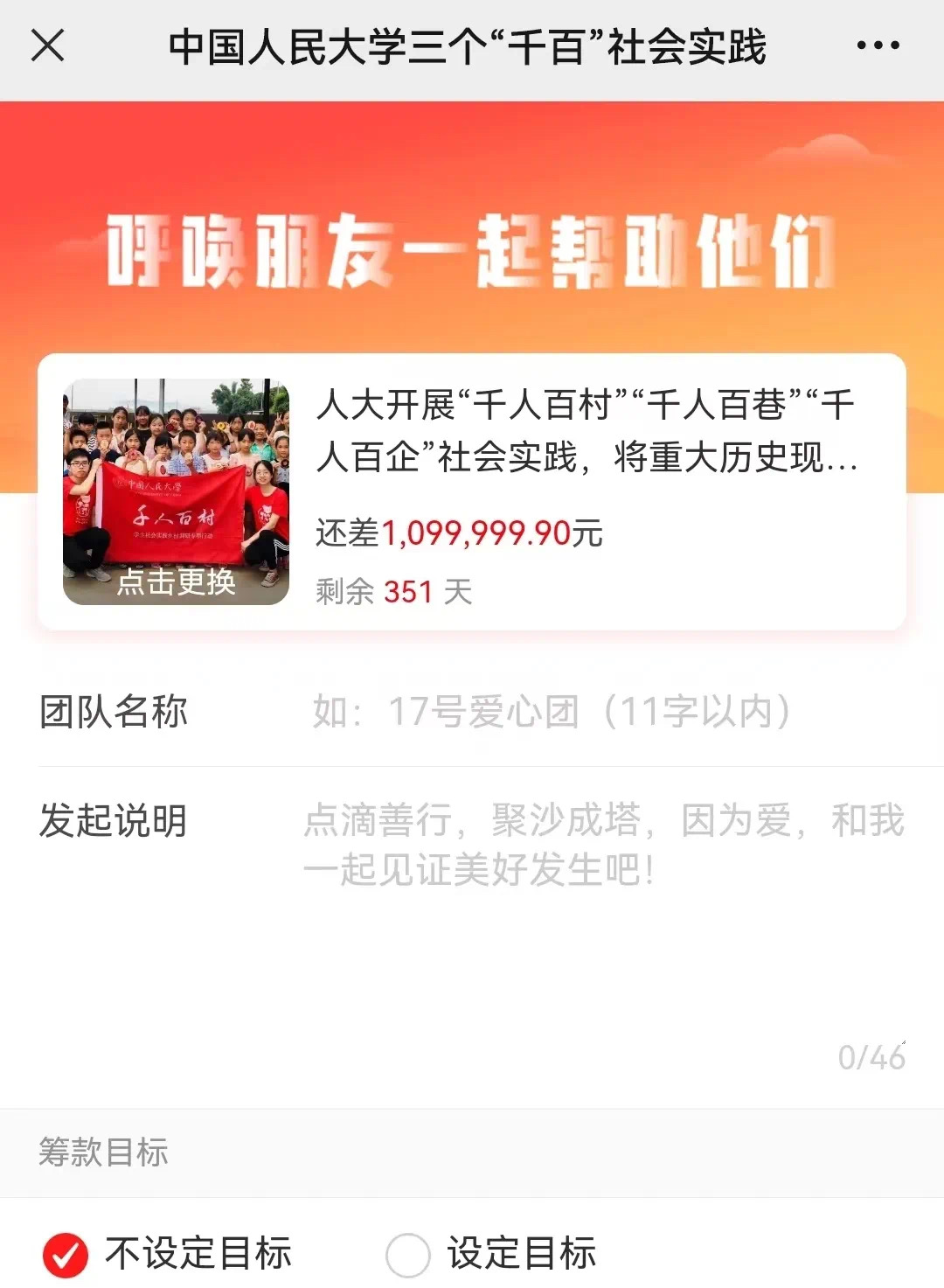Choose the 设定目标 radio option

[408, 1255]
